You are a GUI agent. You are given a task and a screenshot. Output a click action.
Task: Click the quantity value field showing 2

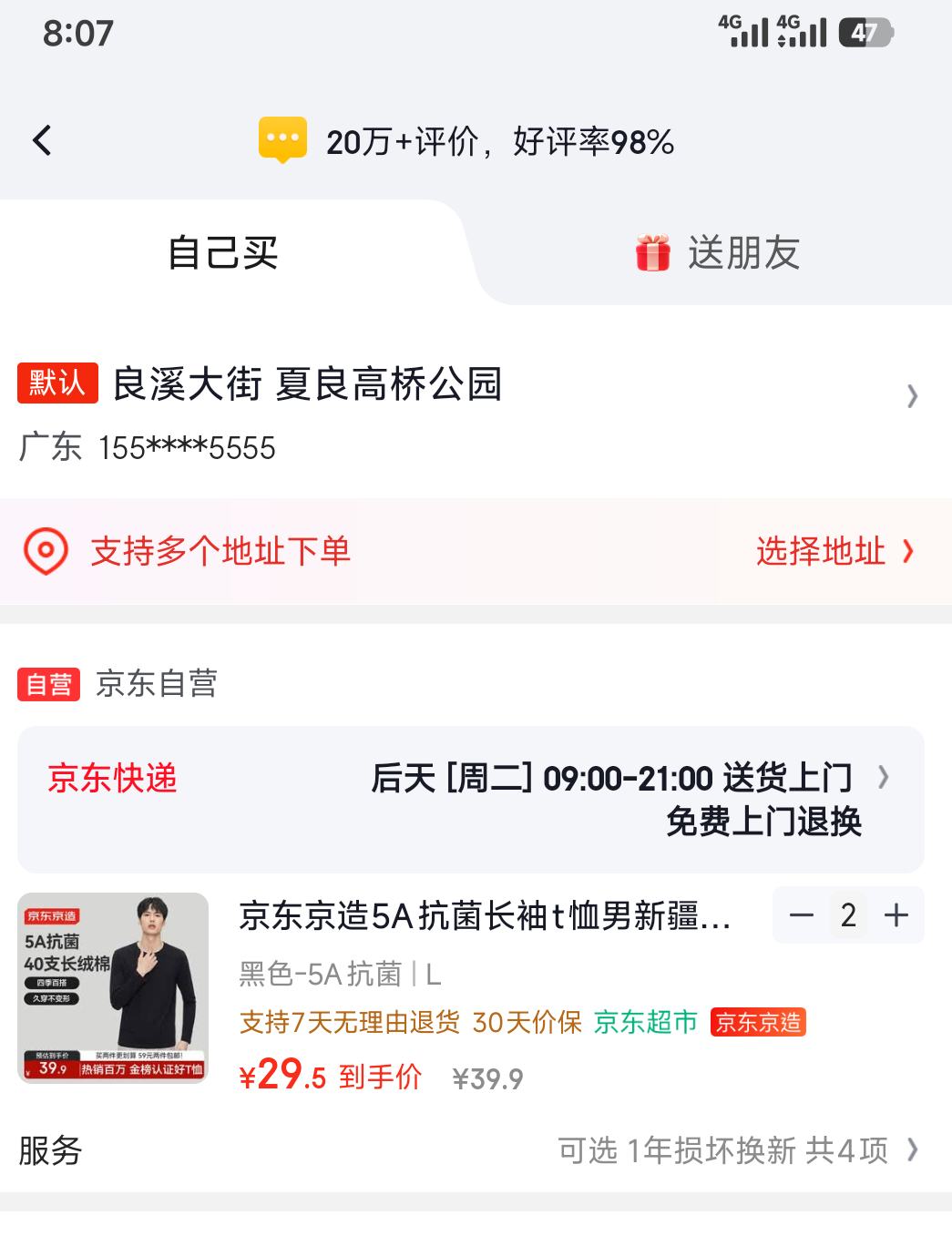pyautogui.click(x=848, y=915)
